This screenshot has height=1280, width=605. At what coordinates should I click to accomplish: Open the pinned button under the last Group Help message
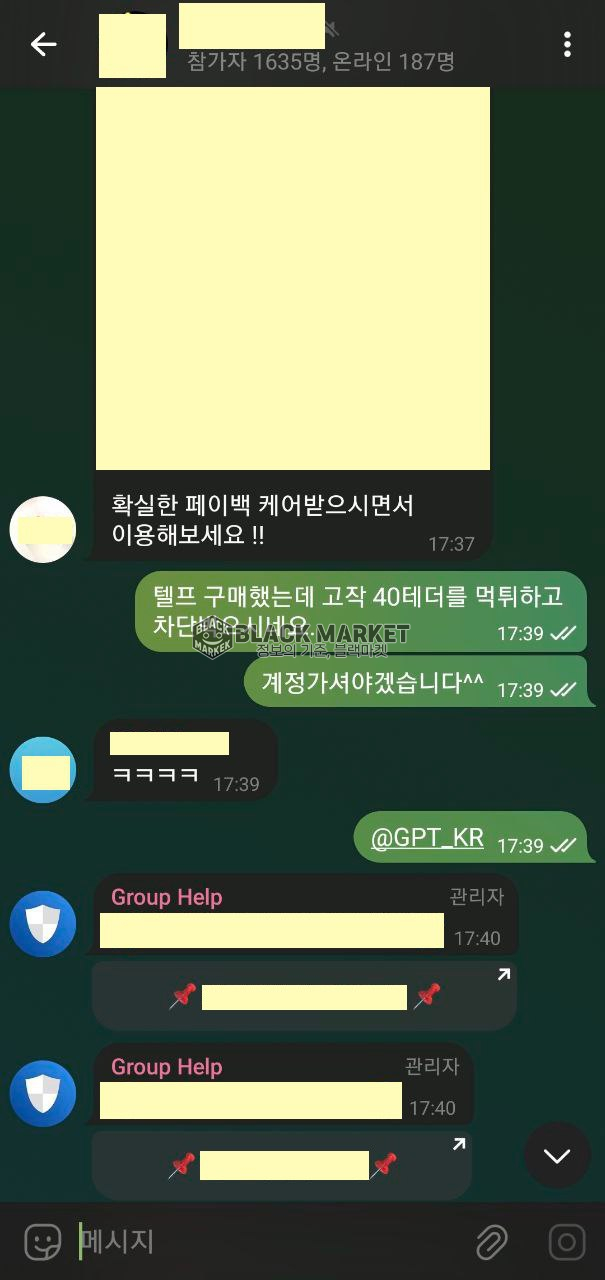tap(282, 1166)
